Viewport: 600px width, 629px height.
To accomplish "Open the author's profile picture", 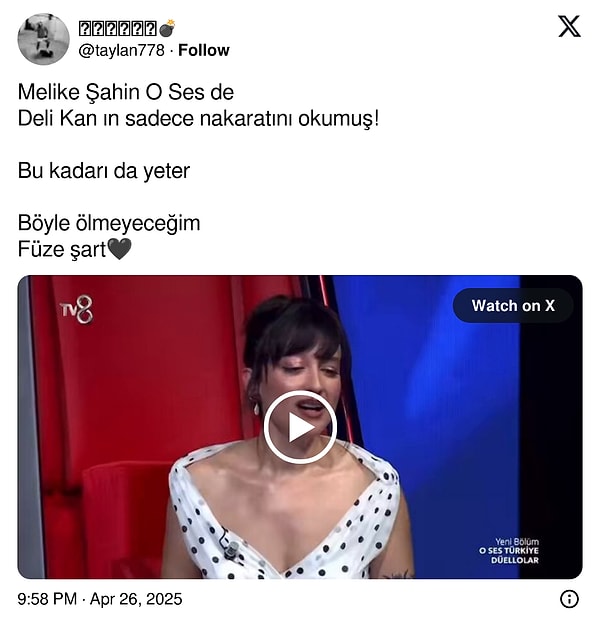I will [x=43, y=39].
